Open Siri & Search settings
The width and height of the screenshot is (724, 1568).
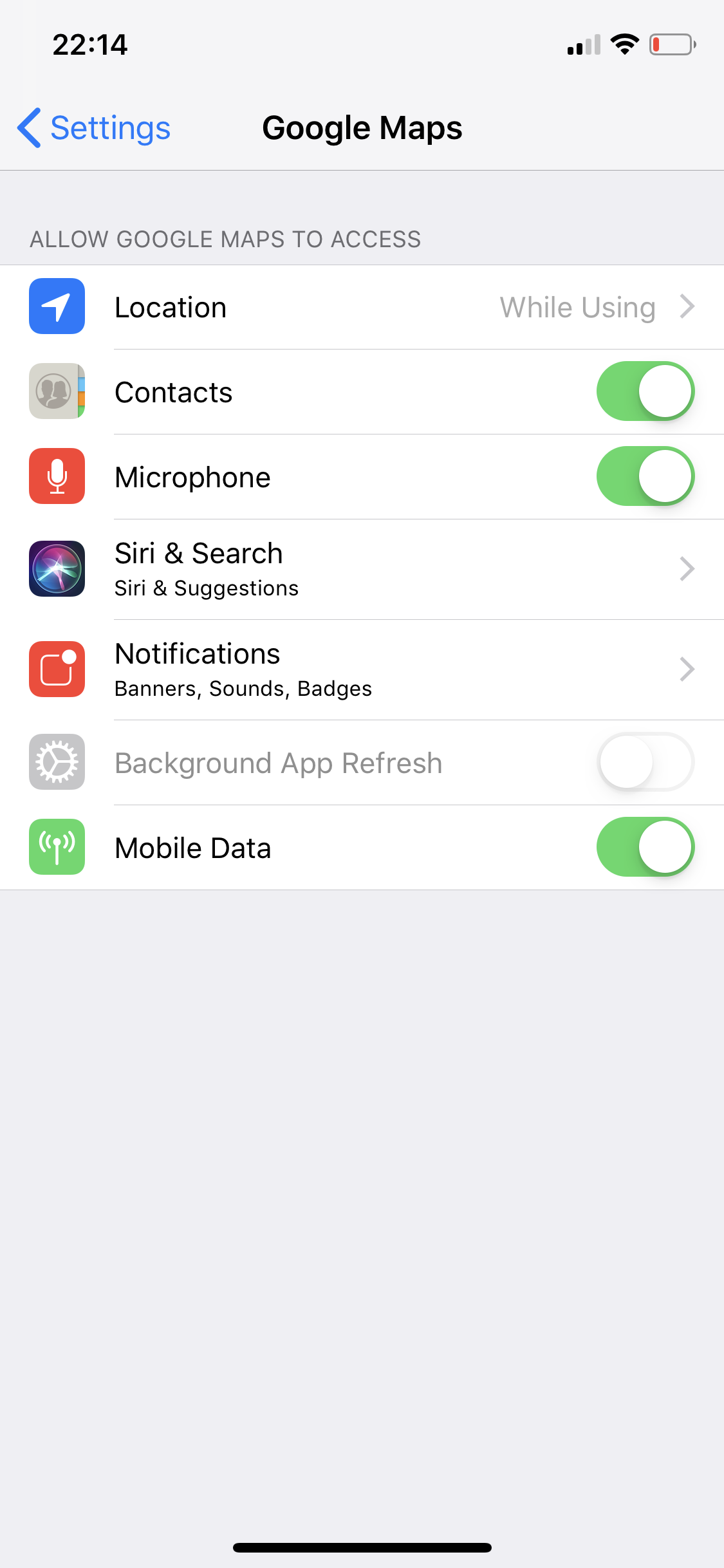pos(362,570)
